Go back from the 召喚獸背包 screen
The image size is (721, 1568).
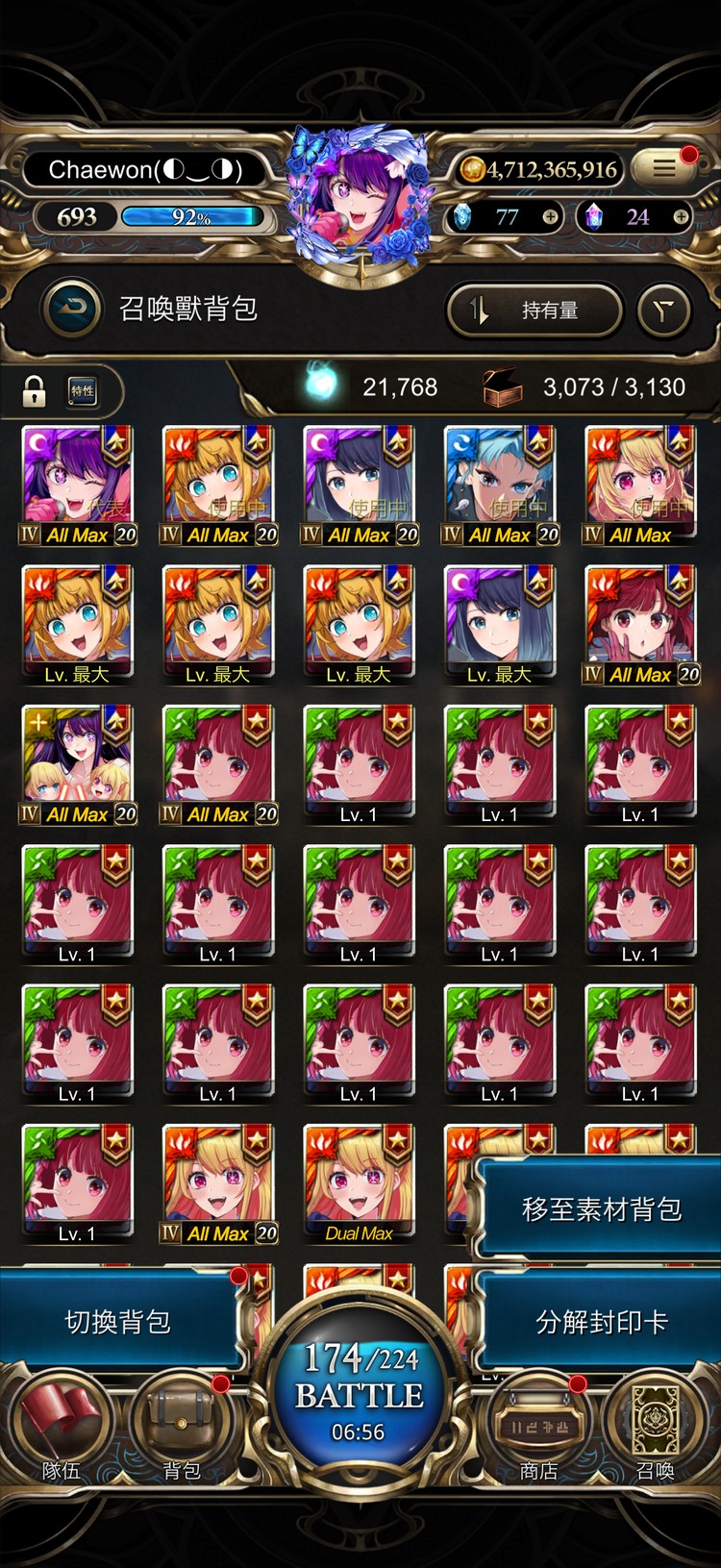pyautogui.click(x=72, y=309)
